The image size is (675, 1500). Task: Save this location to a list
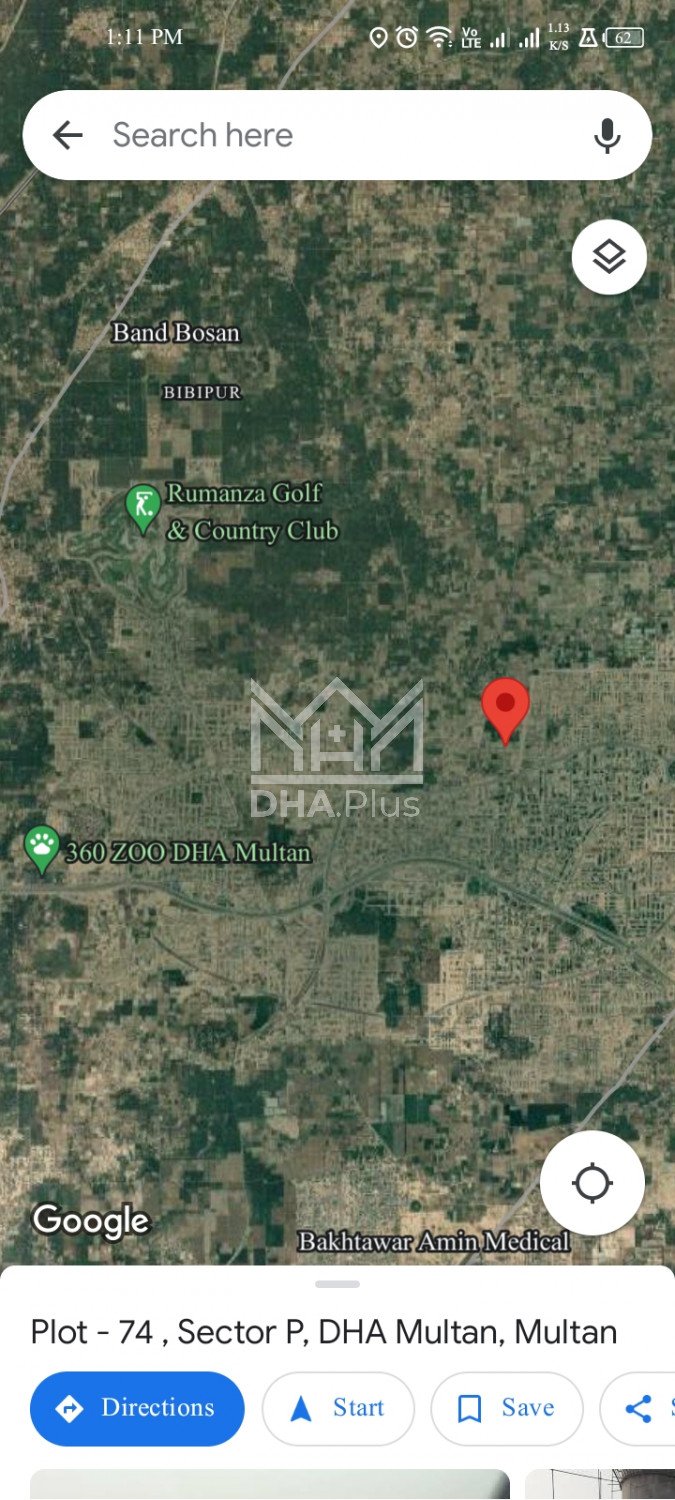506,1408
